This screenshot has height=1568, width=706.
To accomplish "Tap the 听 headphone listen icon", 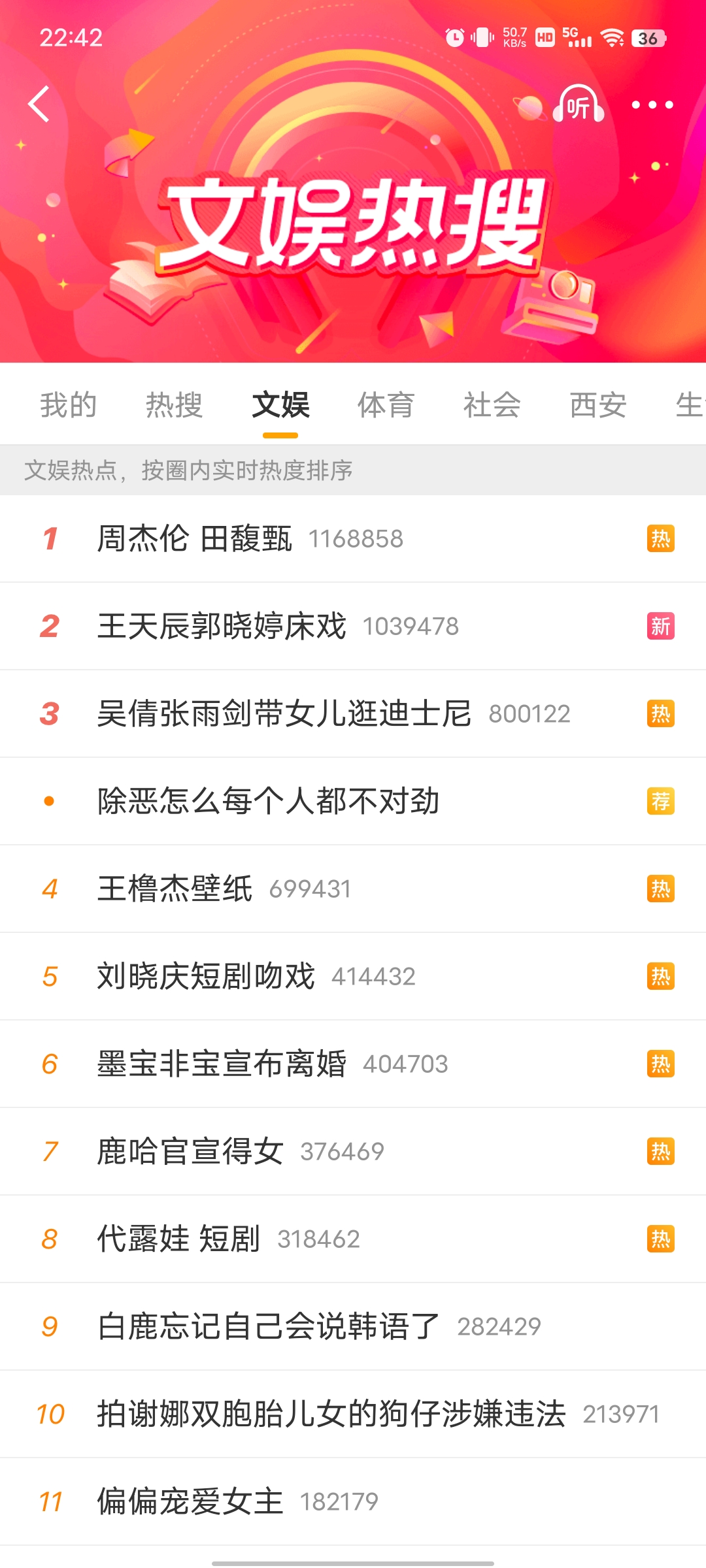I will [x=578, y=105].
